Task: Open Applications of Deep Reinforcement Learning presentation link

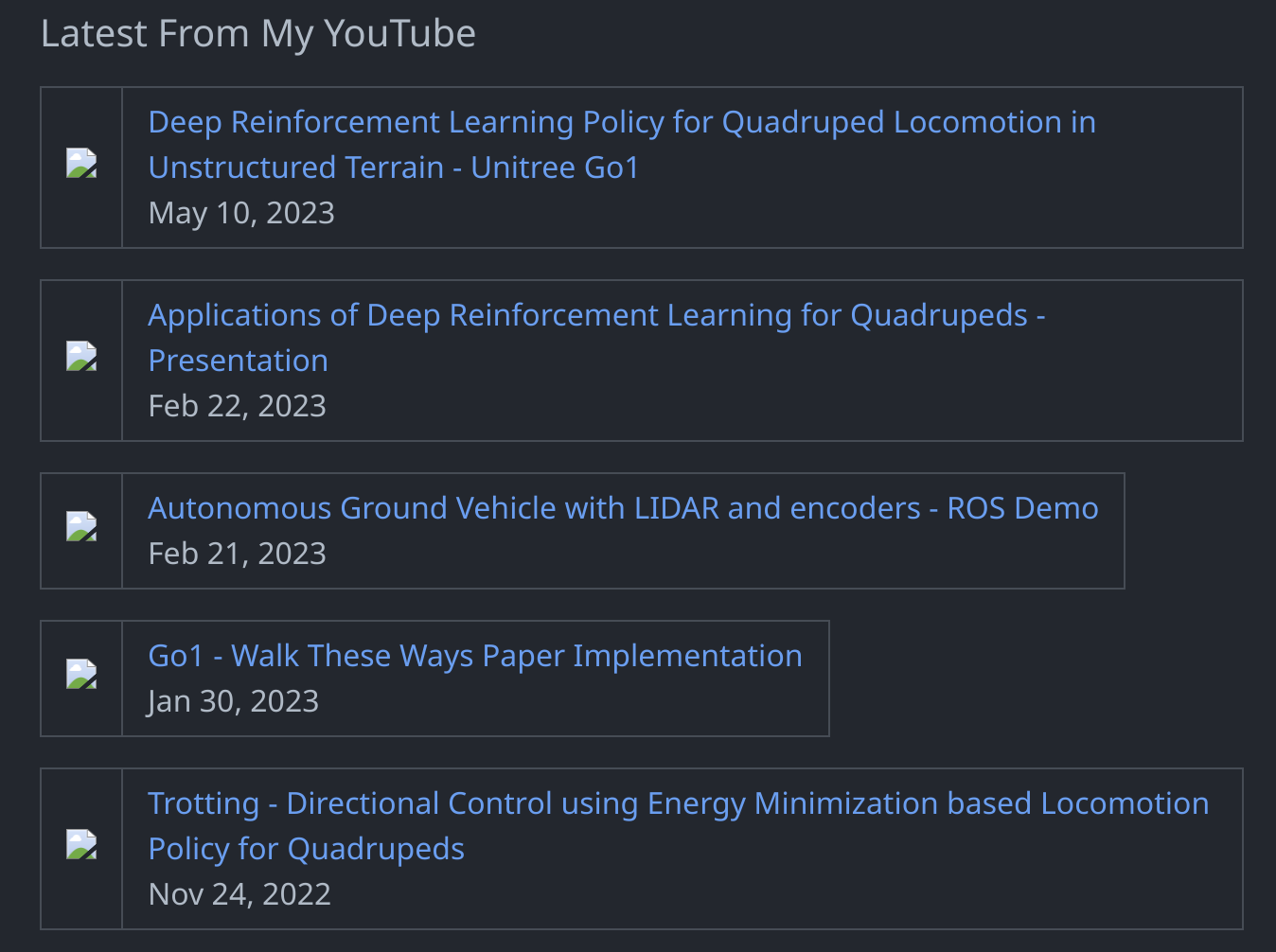Action: coord(596,316)
